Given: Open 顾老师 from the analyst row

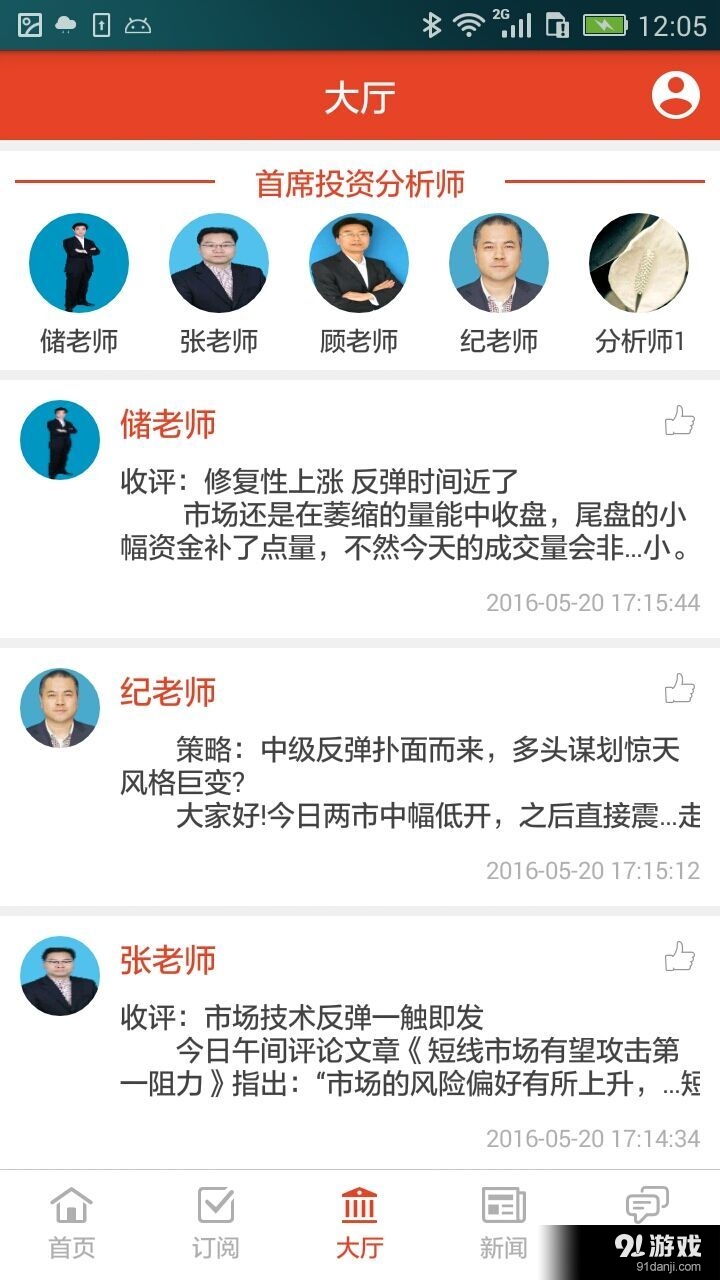Looking at the screenshot, I should coord(358,261).
